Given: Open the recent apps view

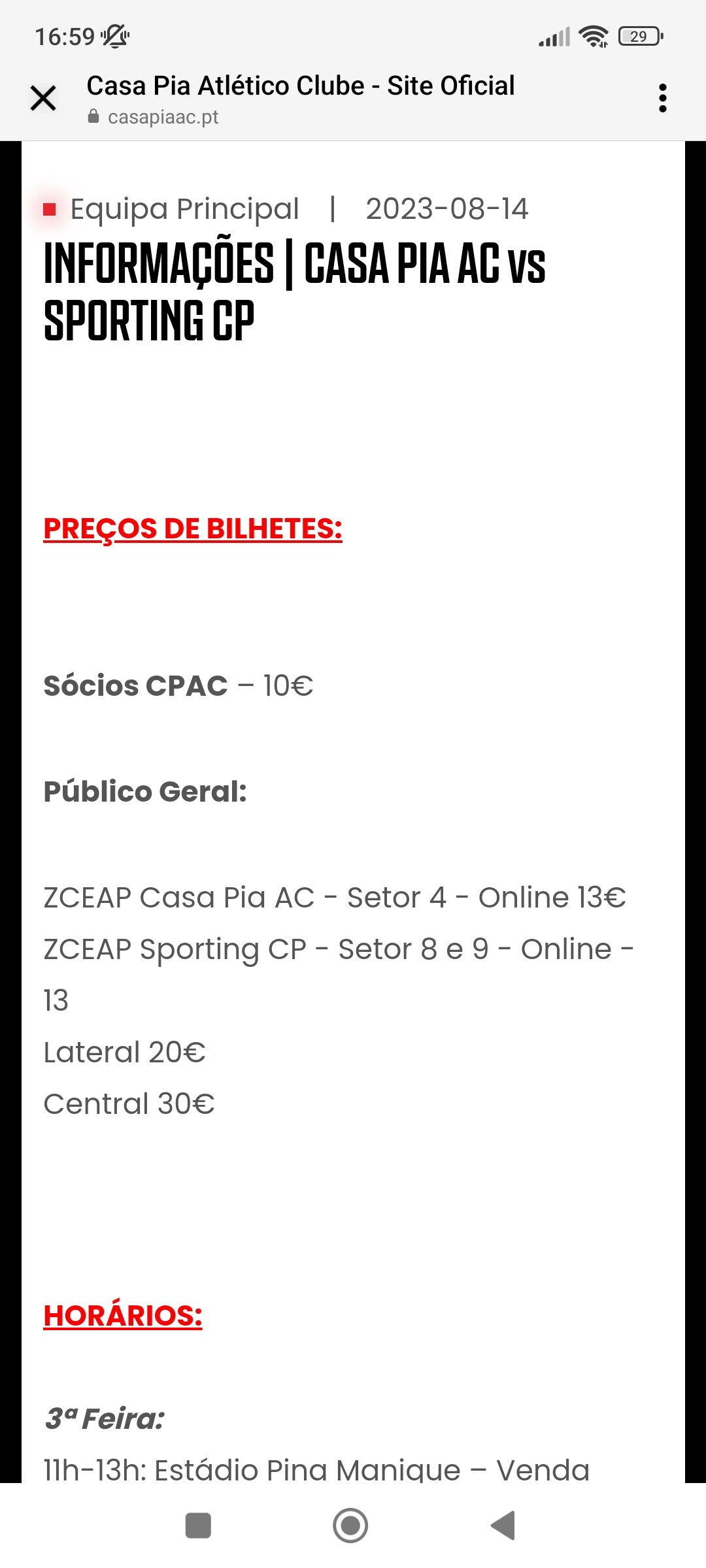Looking at the screenshot, I should [198, 1526].
